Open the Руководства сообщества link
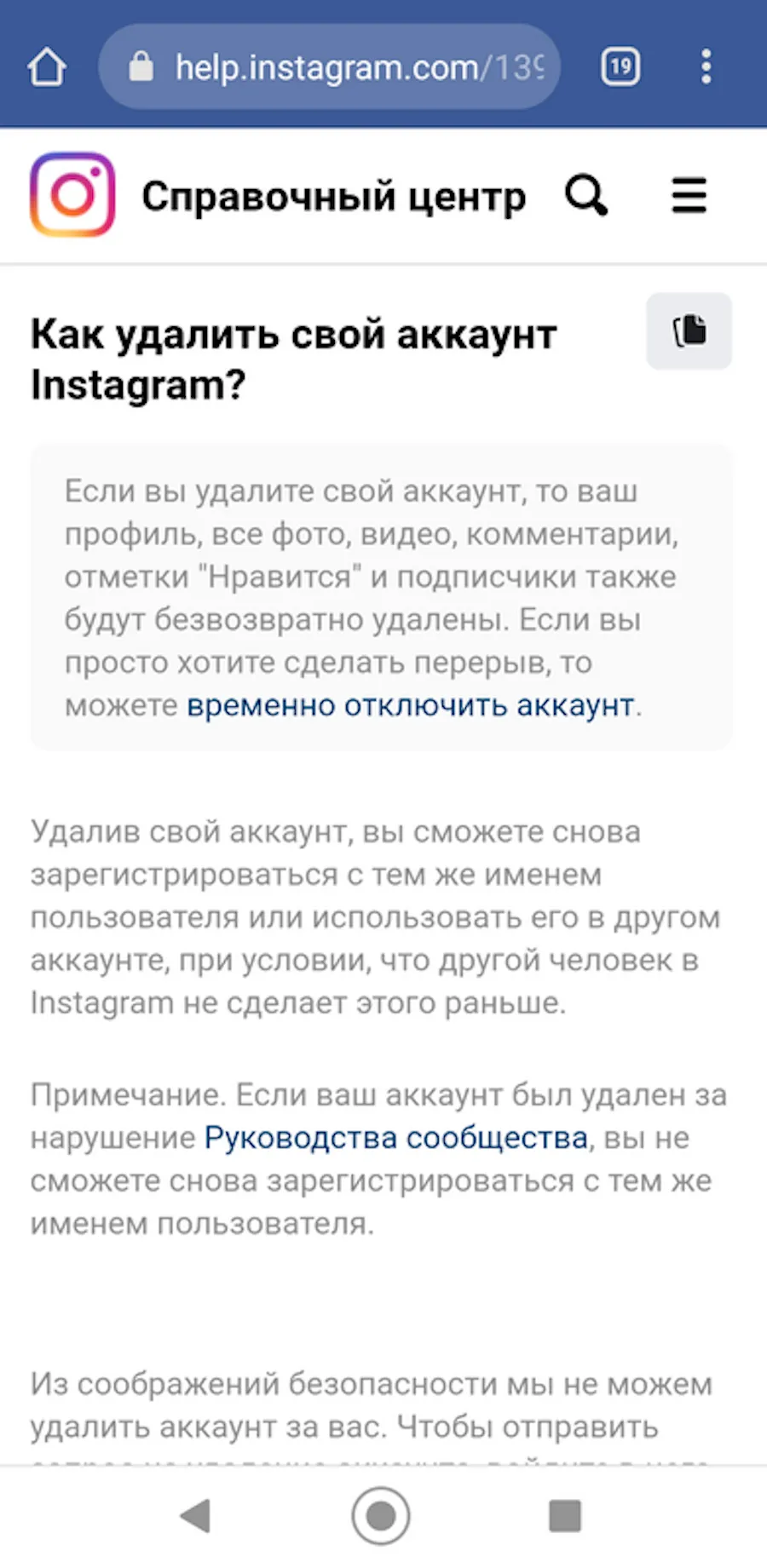 tap(396, 1138)
